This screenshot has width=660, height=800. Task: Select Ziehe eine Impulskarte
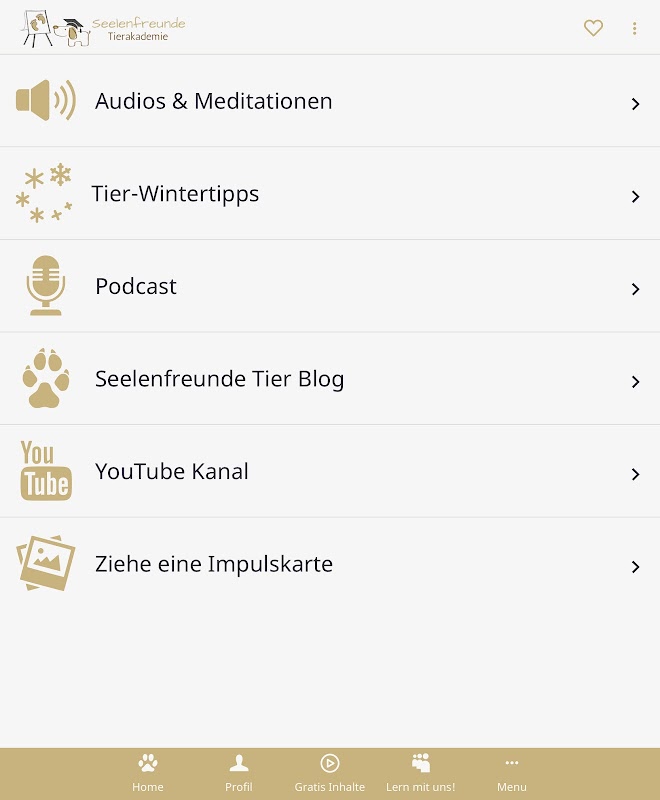[330, 565]
